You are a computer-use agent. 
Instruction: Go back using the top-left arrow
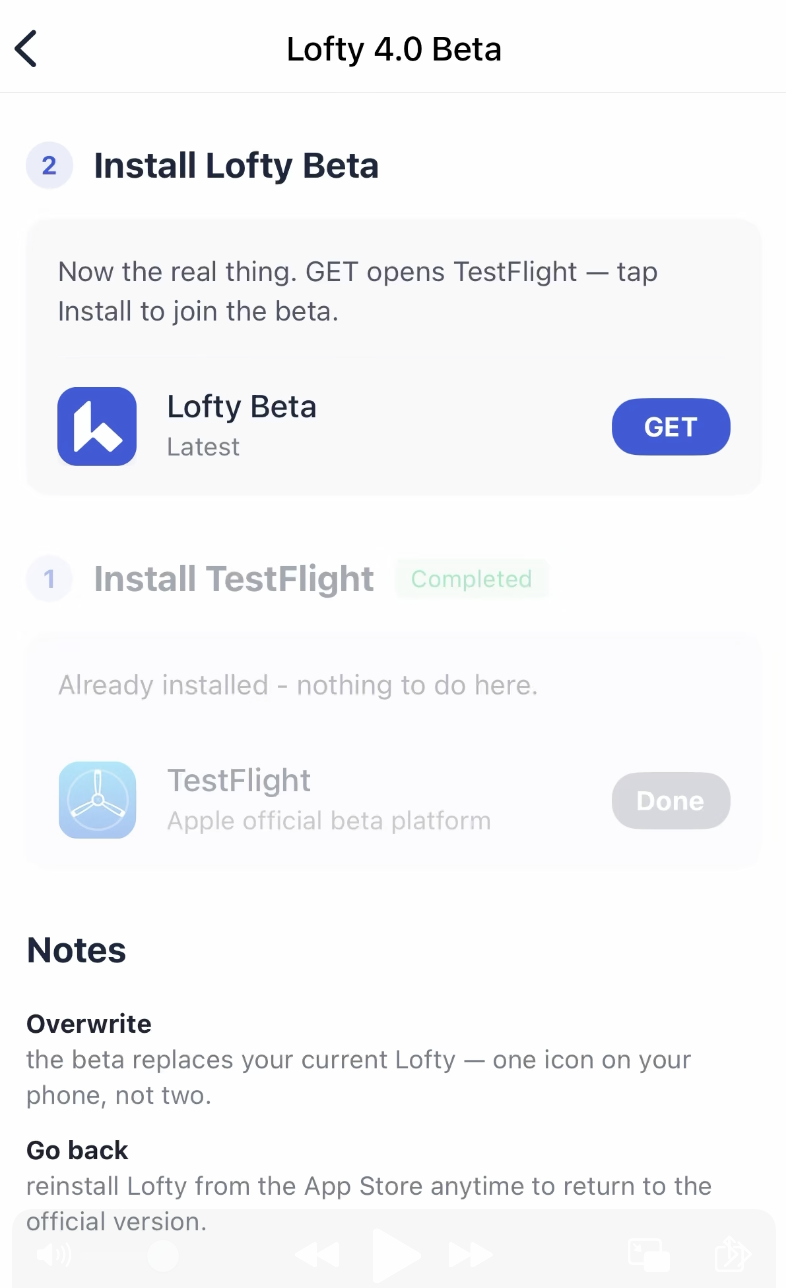(26, 48)
